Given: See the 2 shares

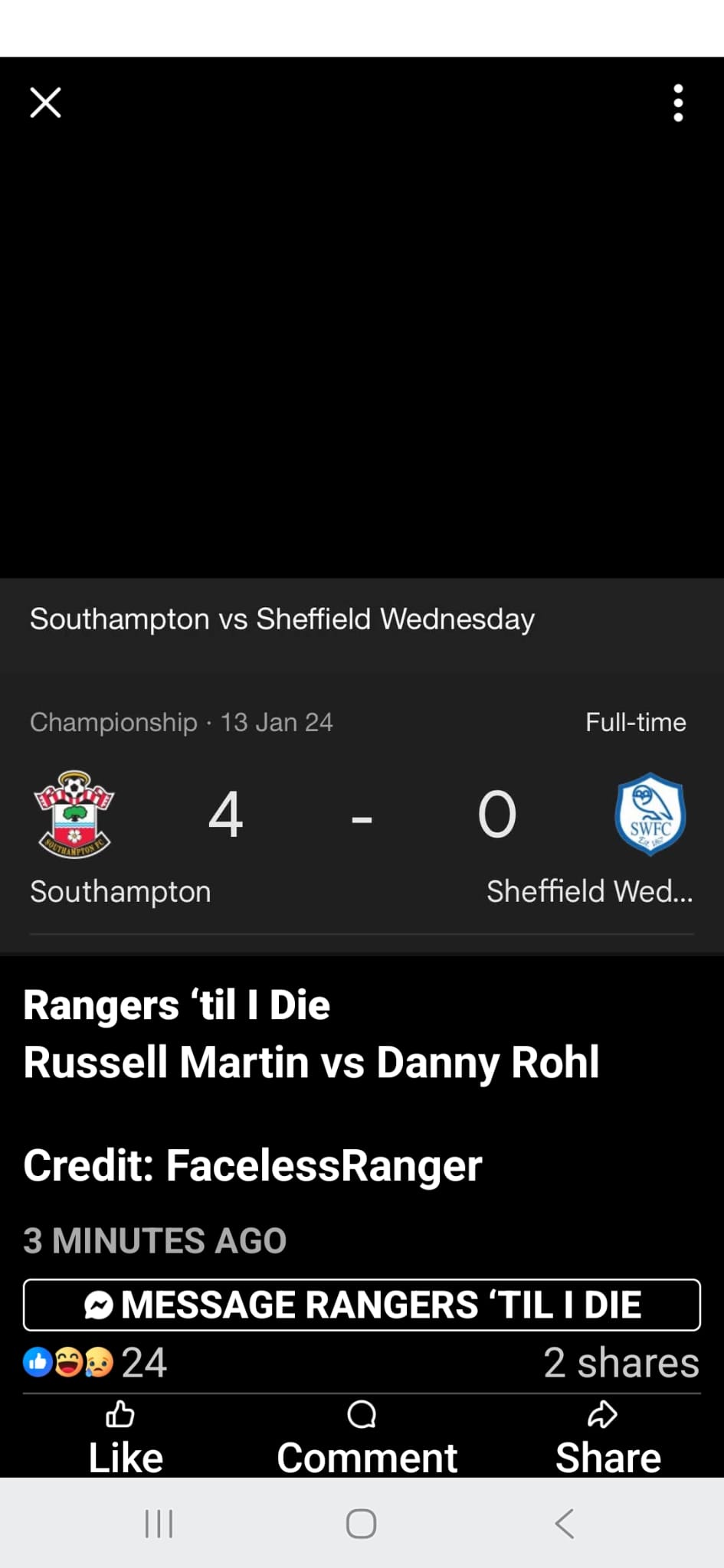Looking at the screenshot, I should click(621, 1363).
